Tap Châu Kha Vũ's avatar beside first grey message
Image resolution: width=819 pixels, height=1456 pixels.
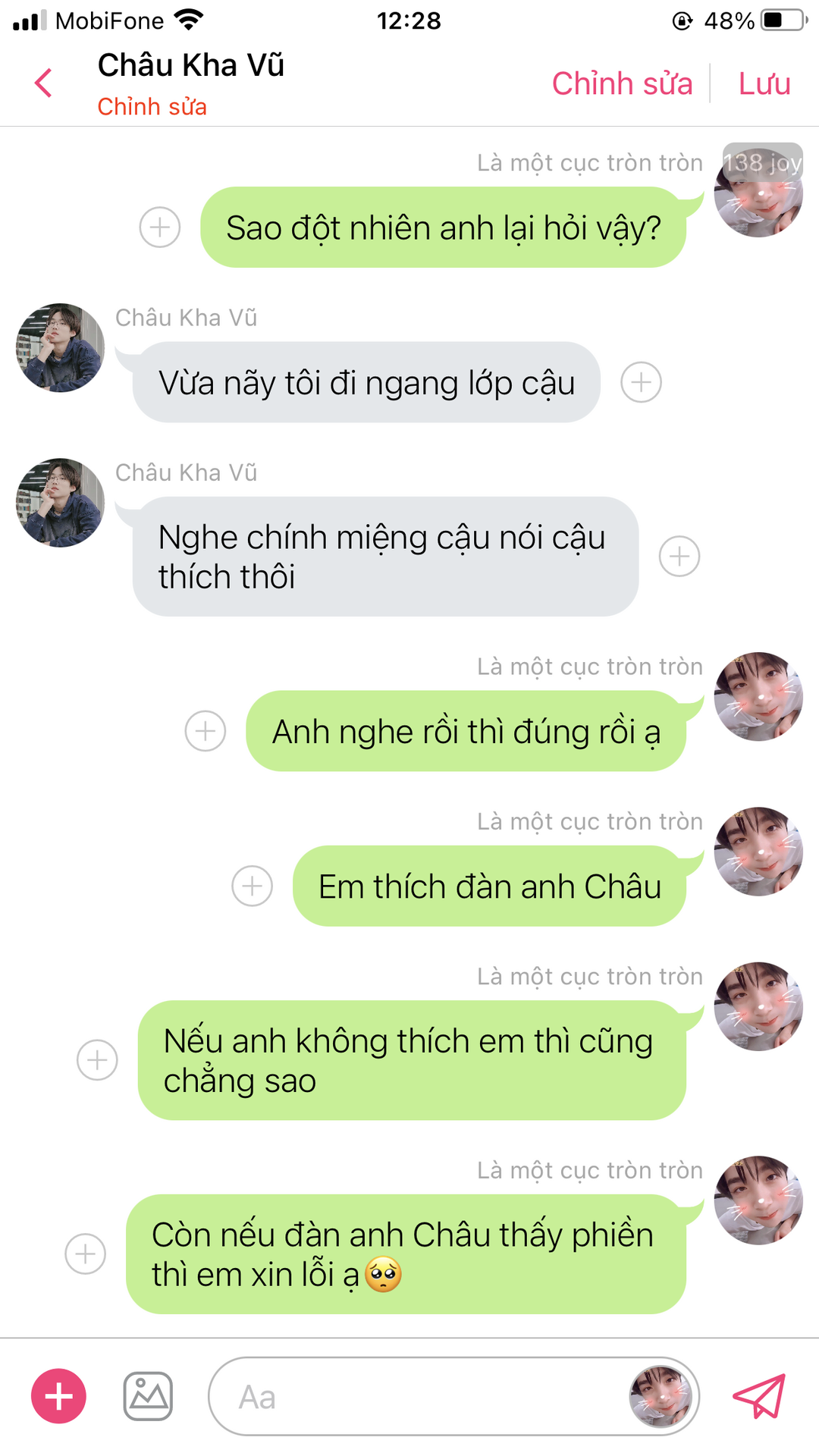click(61, 348)
